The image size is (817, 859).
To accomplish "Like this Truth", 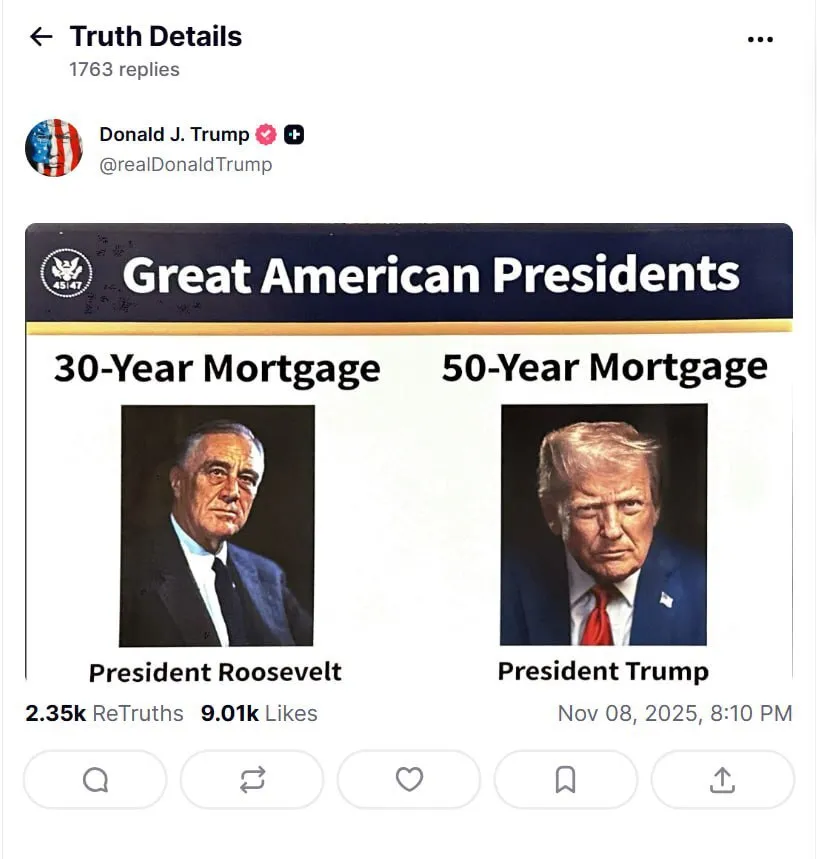I will pos(409,779).
